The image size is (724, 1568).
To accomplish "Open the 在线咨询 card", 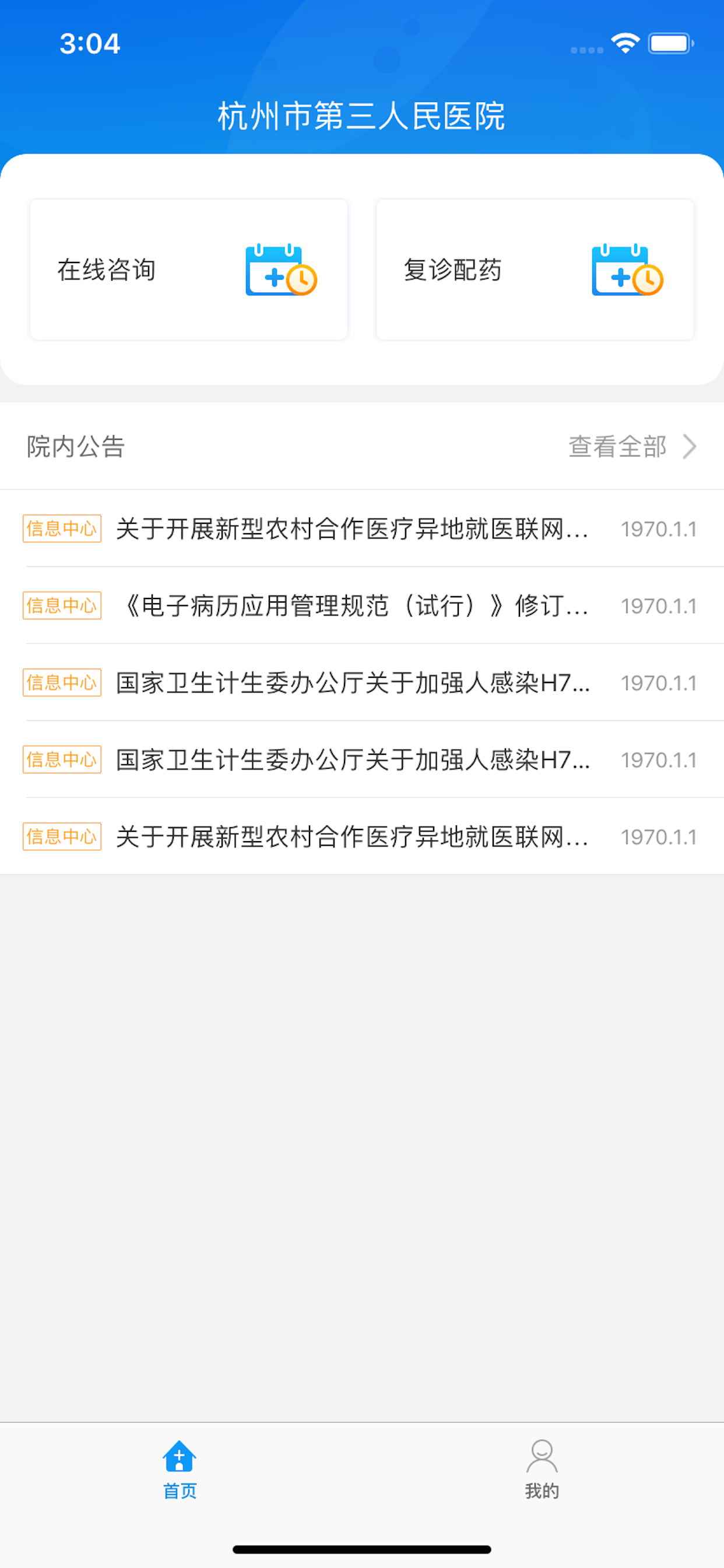I will click(189, 269).
